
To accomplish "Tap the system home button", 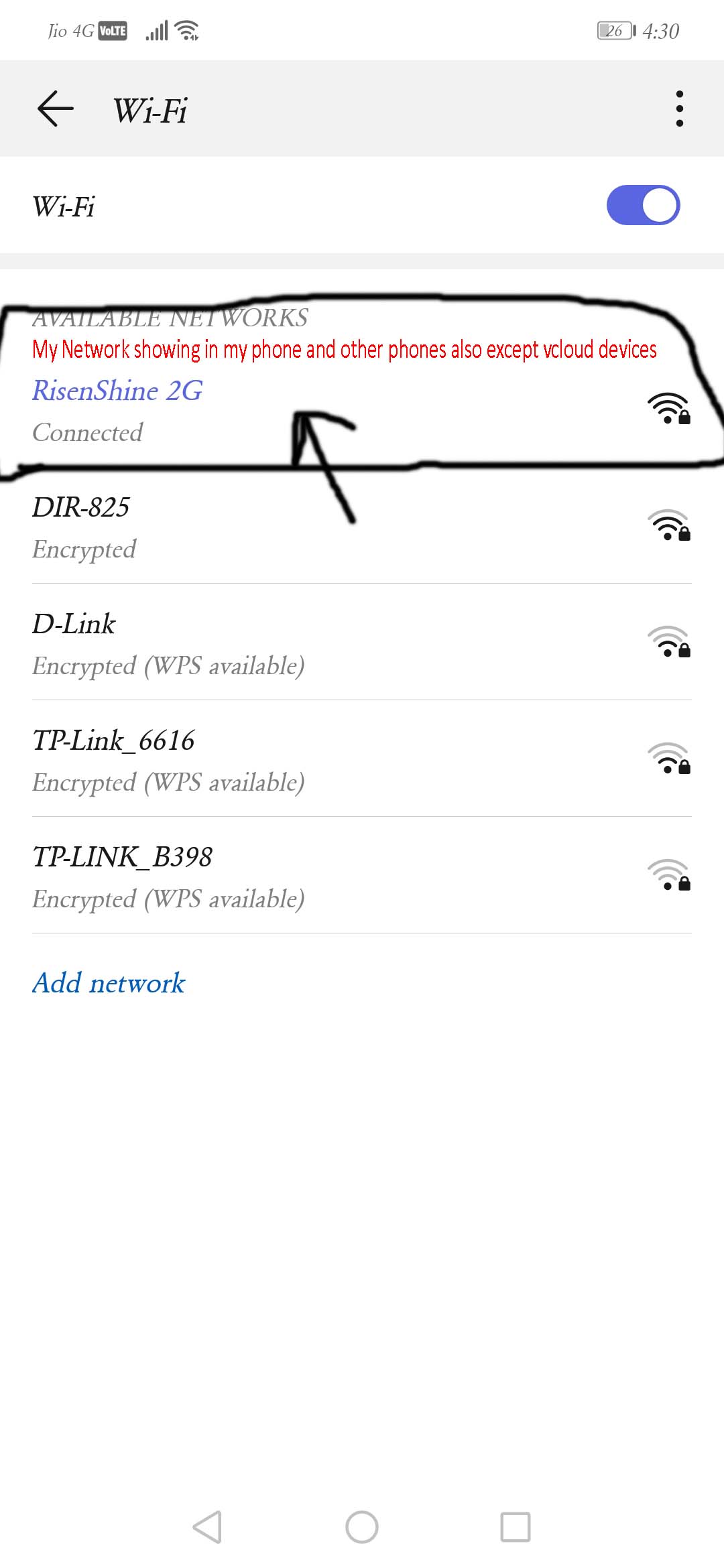I will [362, 1527].
